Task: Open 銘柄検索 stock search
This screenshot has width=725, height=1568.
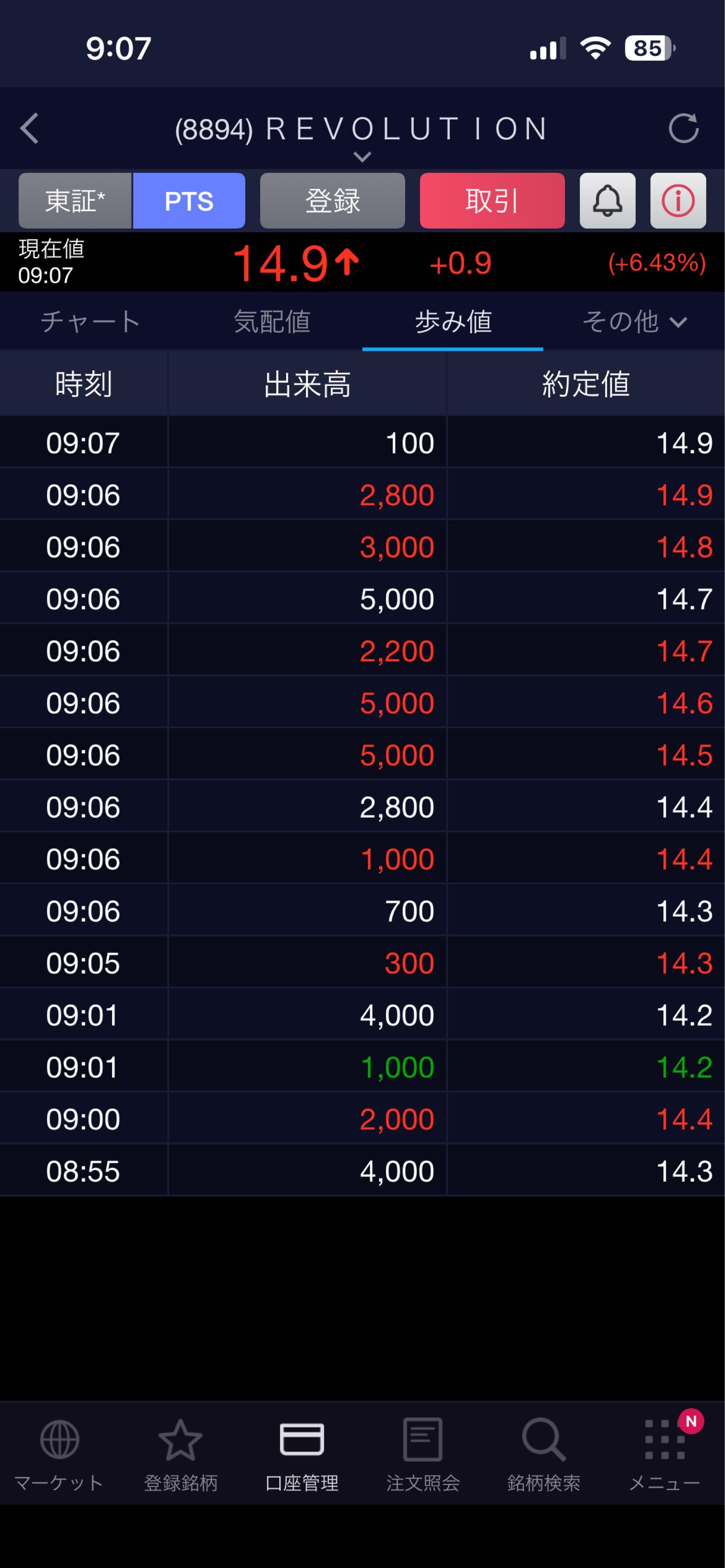Action: coord(544,1454)
